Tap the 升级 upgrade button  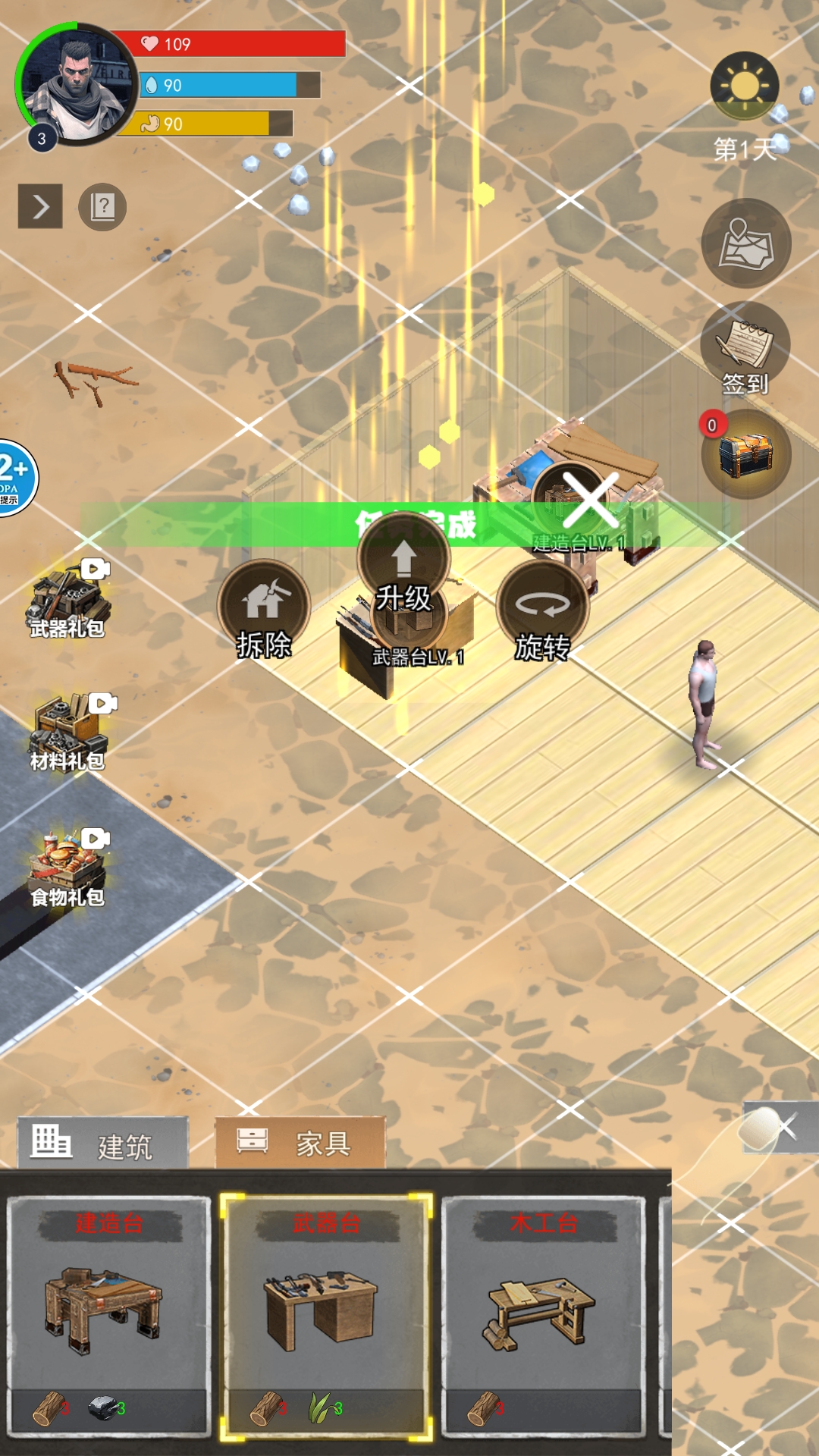coord(403,560)
